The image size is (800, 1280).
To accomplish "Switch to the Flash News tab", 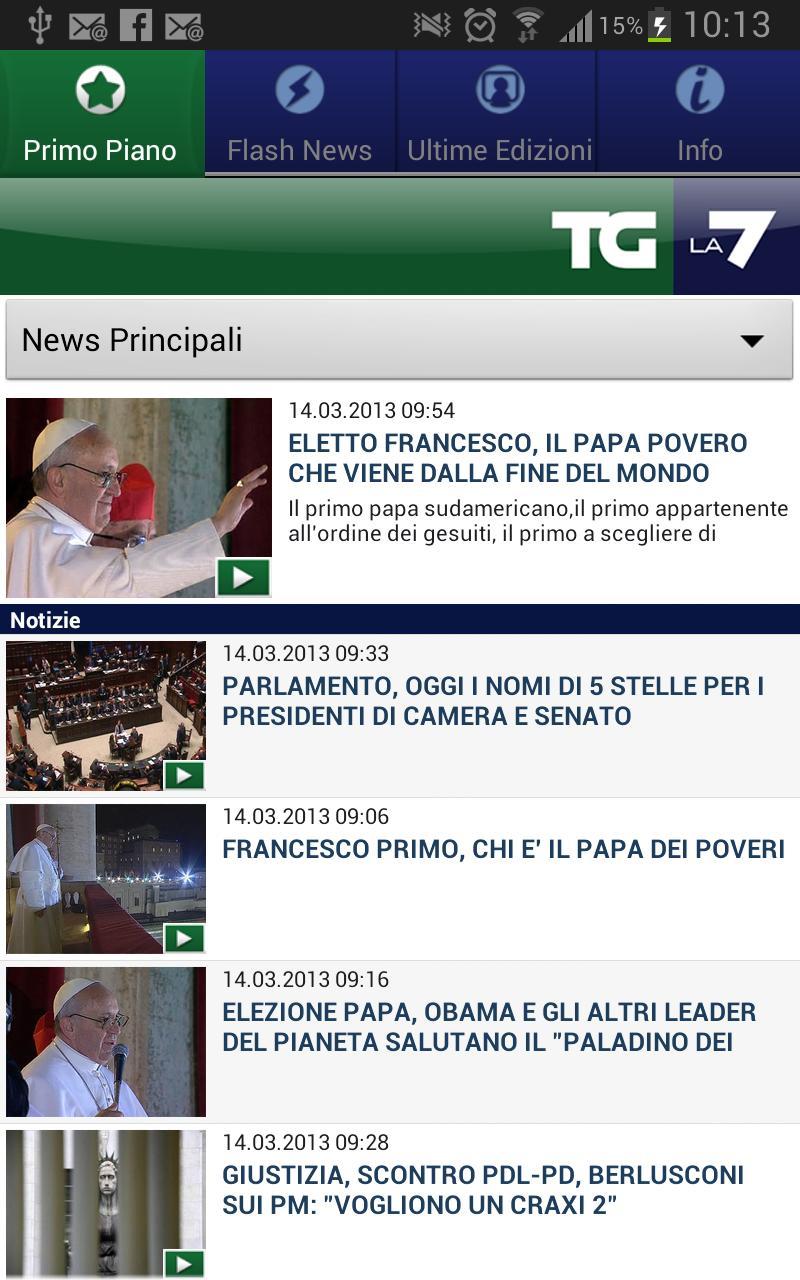I will click(299, 110).
